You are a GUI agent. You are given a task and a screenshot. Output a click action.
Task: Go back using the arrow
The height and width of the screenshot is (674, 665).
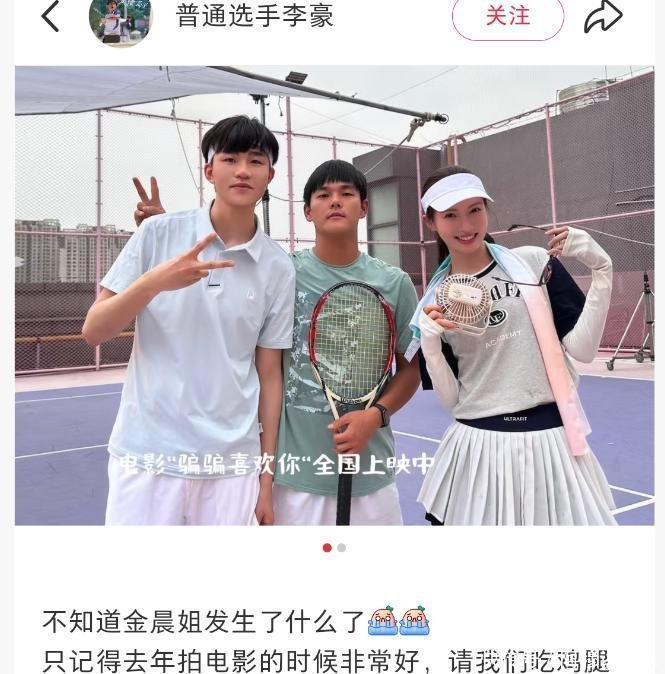pyautogui.click(x=50, y=16)
